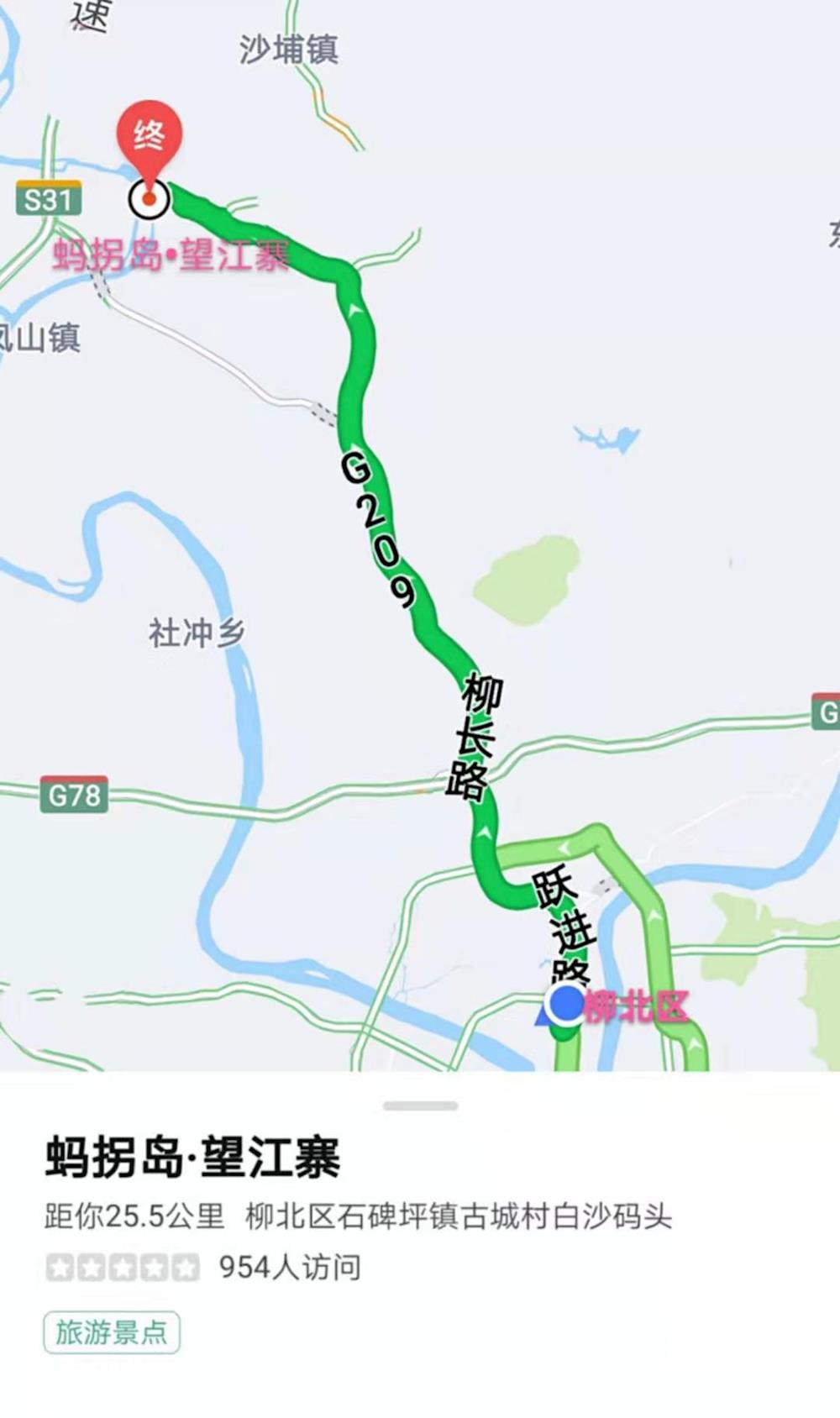The width and height of the screenshot is (840, 1418).
Task: Tap the blue current location dot
Action: (x=565, y=1004)
